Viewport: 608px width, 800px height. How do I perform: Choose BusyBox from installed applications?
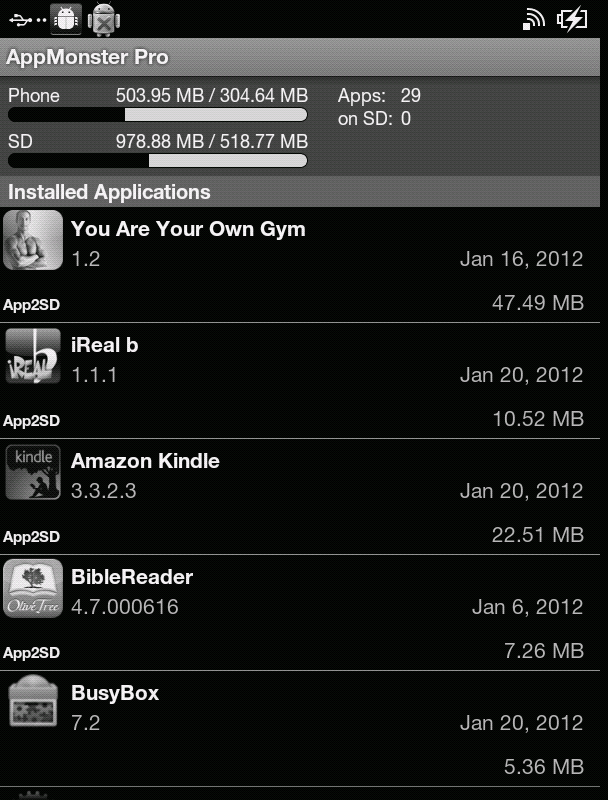tap(300, 728)
